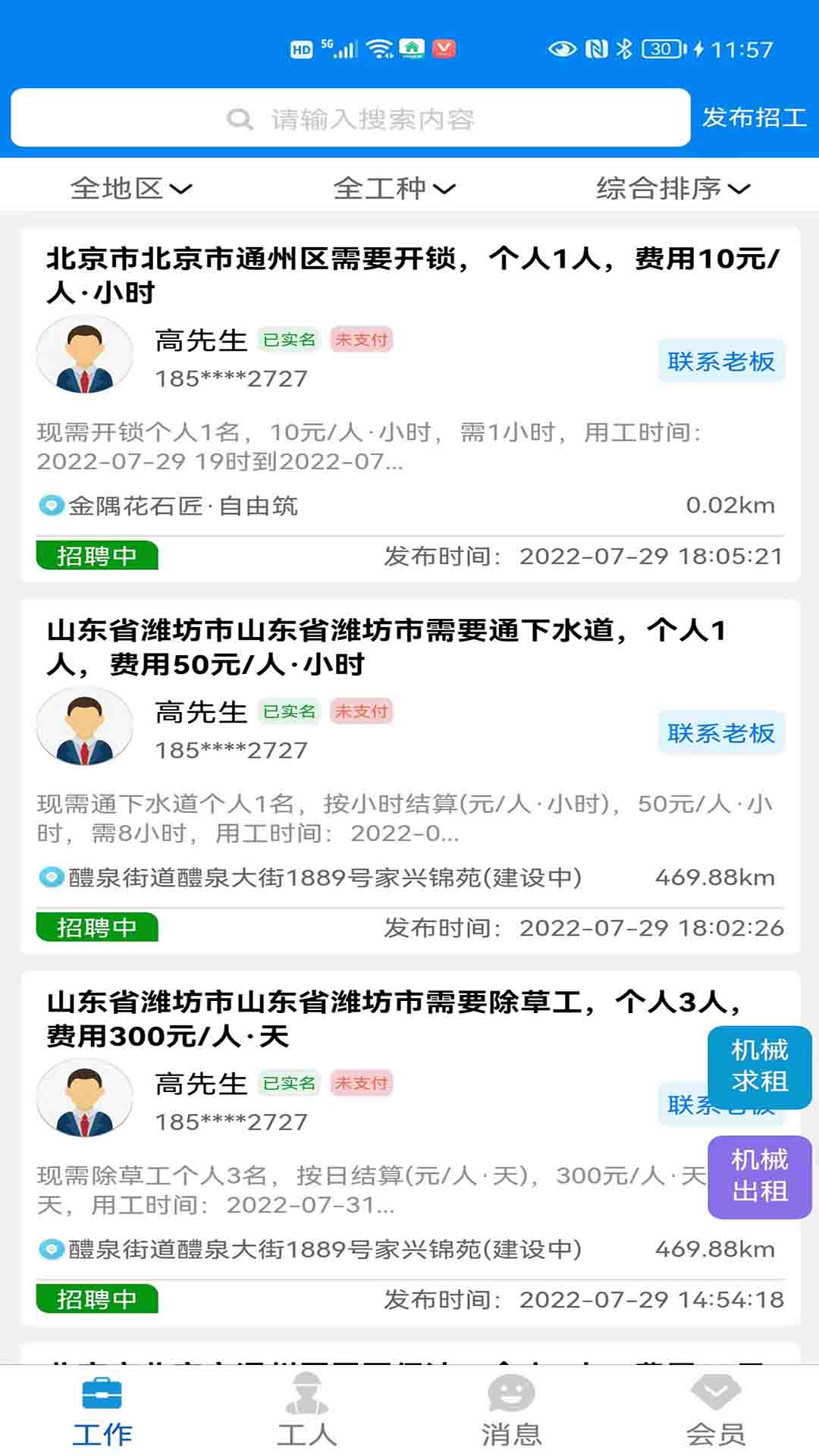Open the location icon beside 醴泉街道醴泉大街1889号

pyautogui.click(x=51, y=875)
